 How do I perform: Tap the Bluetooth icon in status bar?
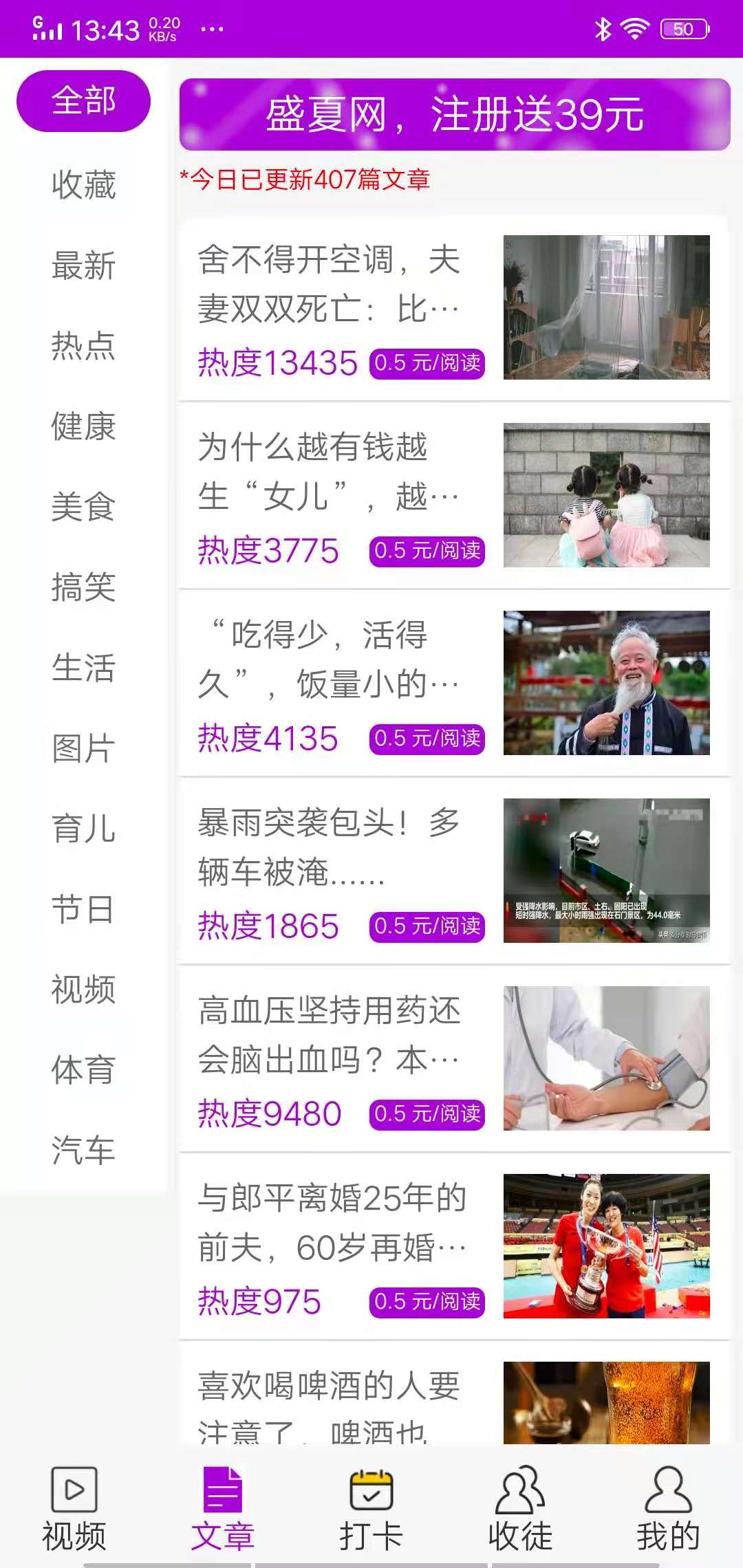point(603,28)
